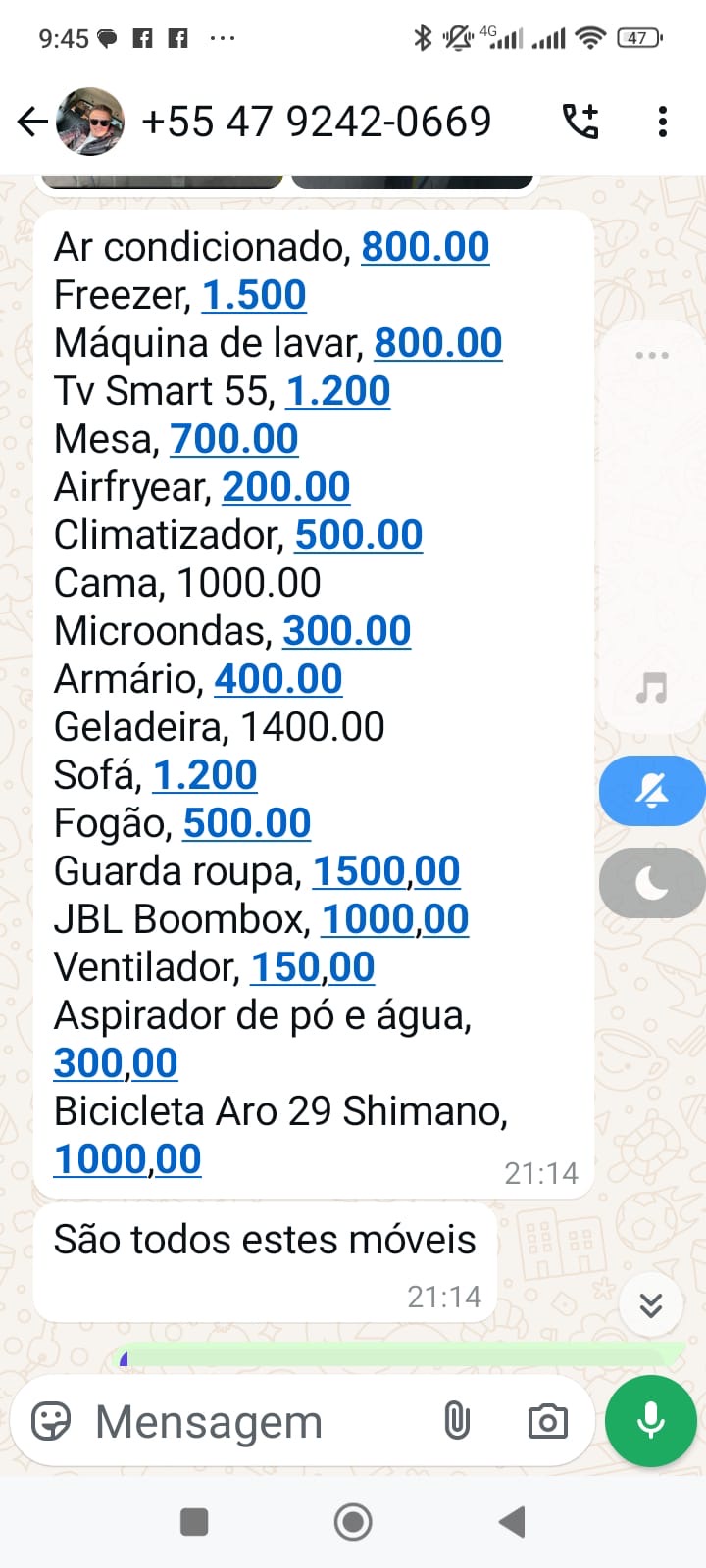Record a voice message with the microphone
The width and height of the screenshot is (706, 1568).
point(651,1421)
